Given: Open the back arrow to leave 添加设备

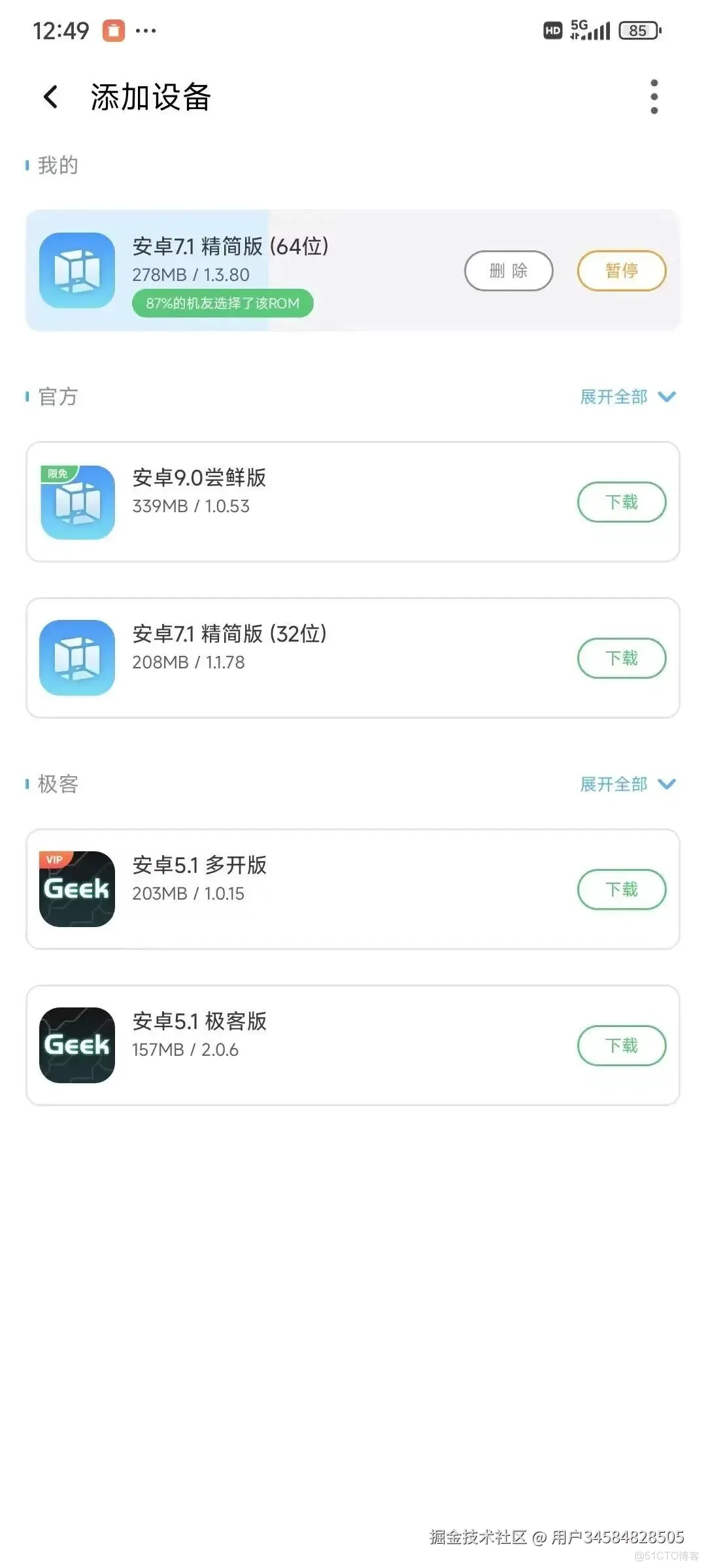Looking at the screenshot, I should tap(50, 97).
